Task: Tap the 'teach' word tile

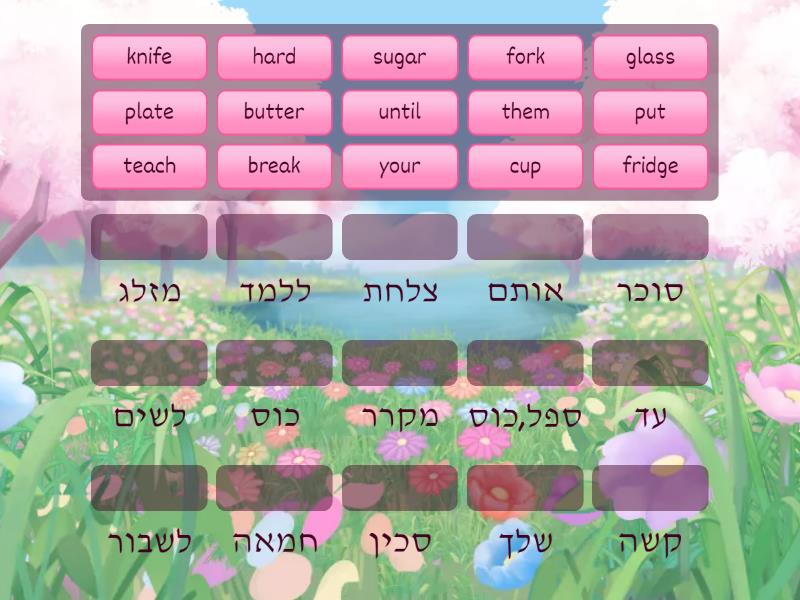Action: point(149,166)
